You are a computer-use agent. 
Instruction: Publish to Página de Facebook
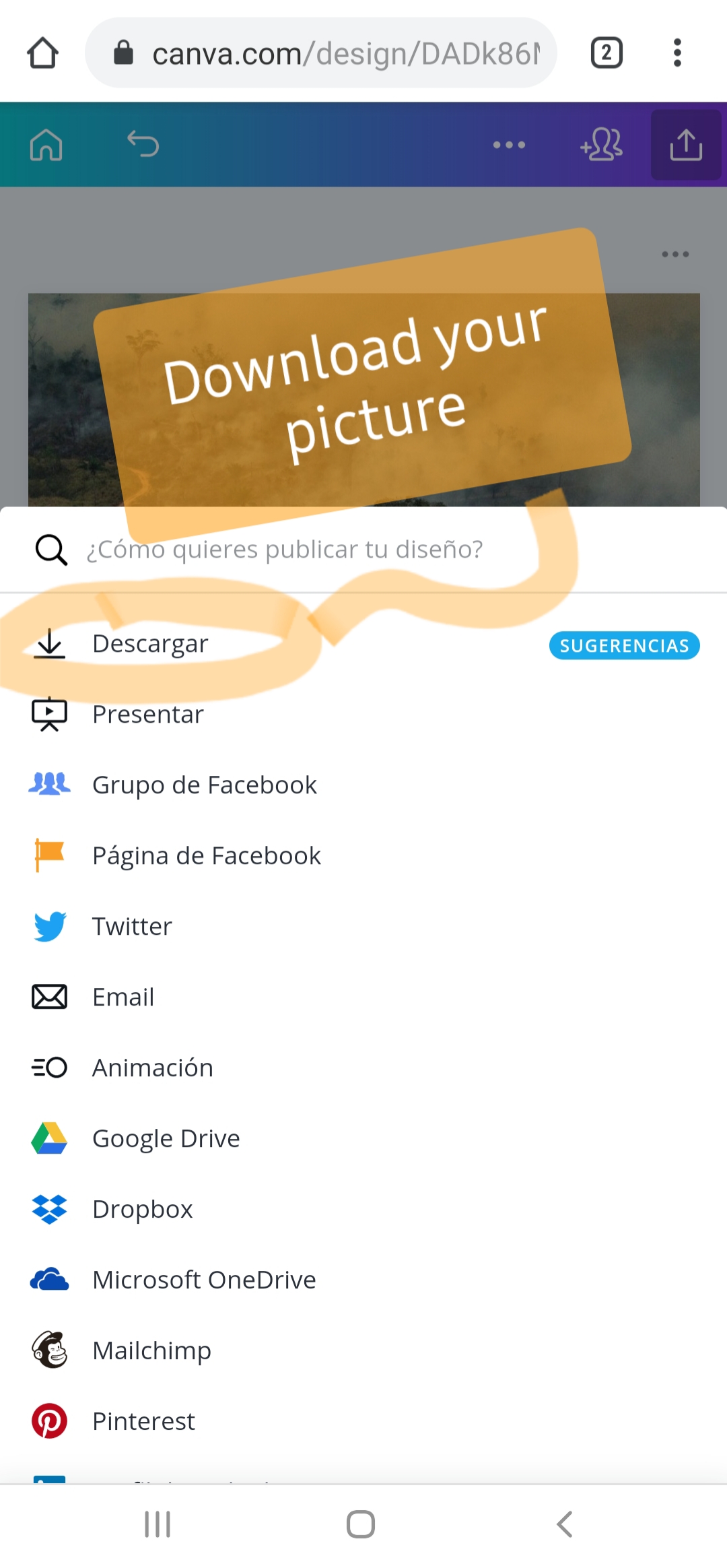363,856
